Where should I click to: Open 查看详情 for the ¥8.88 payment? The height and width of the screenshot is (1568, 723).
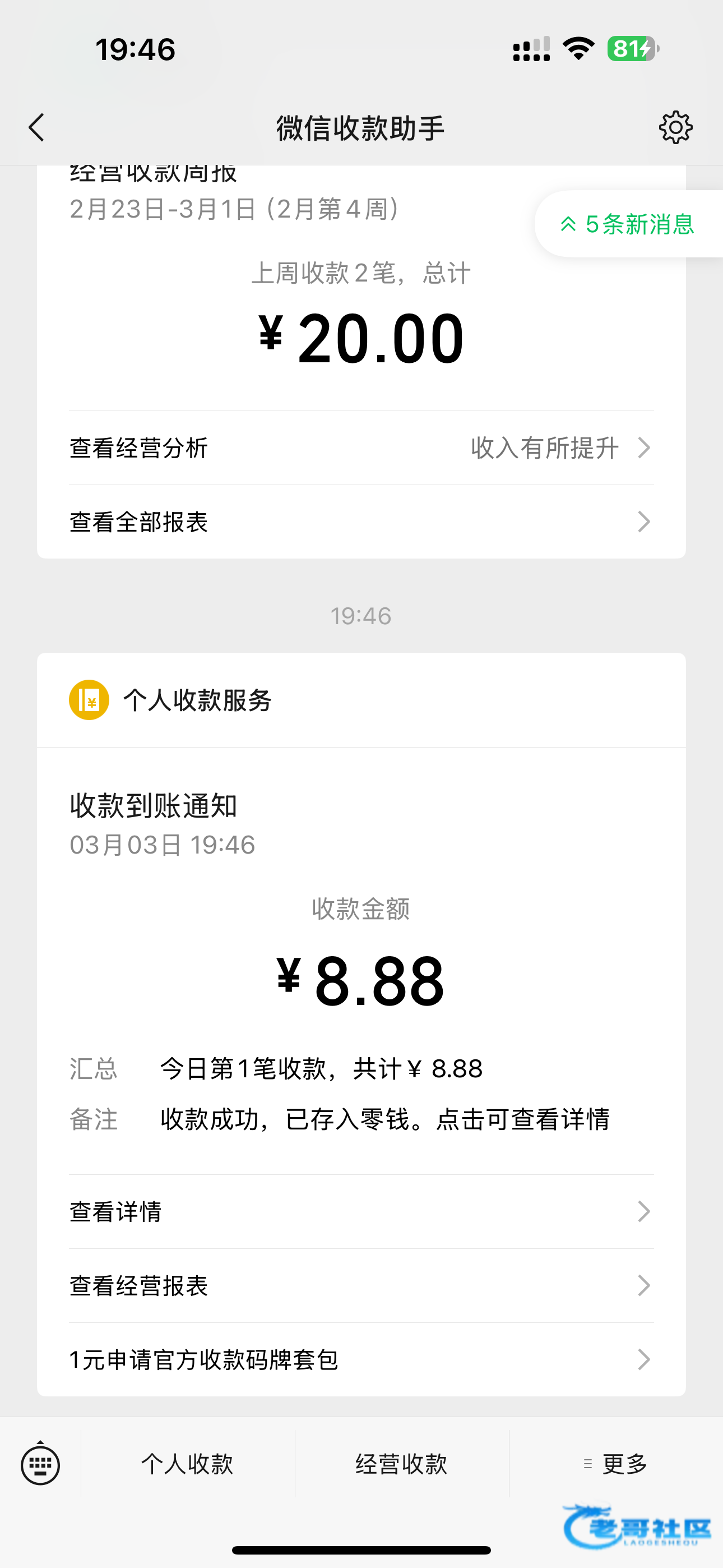(x=361, y=1211)
